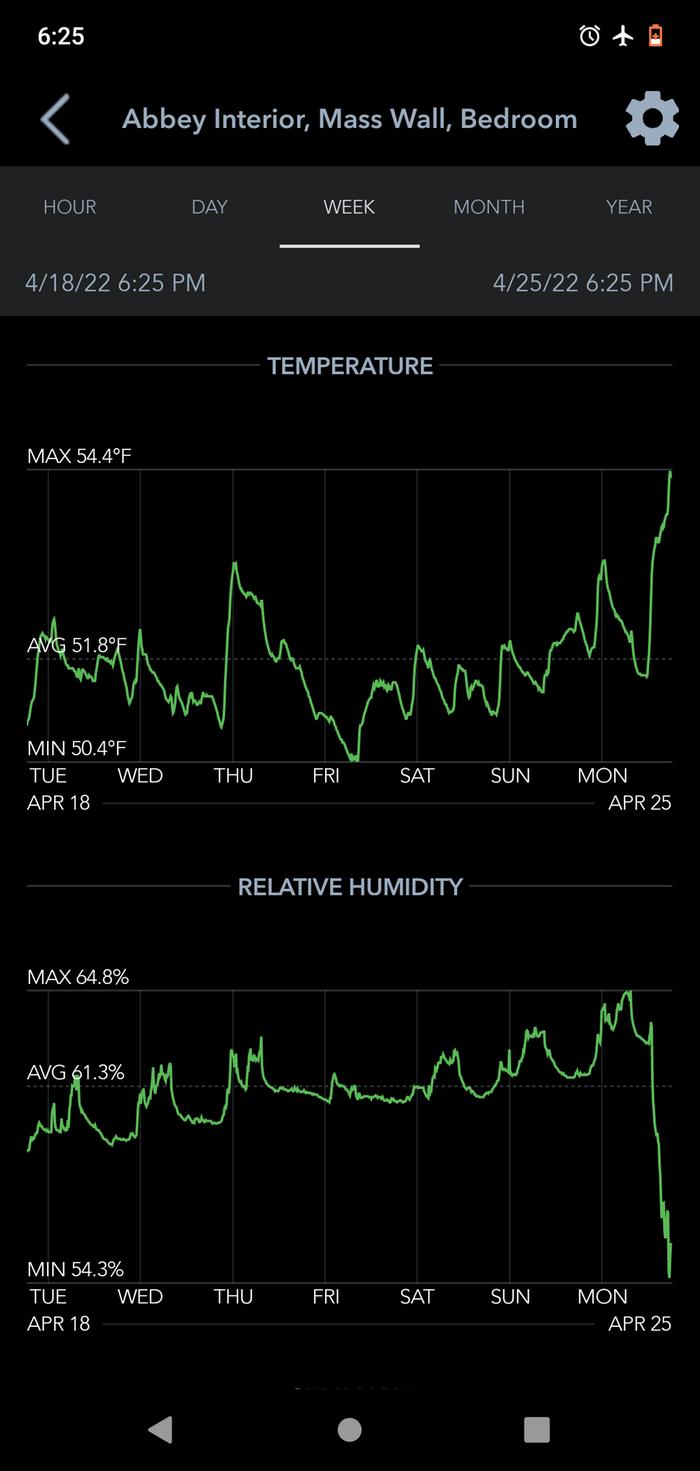Go to the home screen
Image resolution: width=700 pixels, height=1471 pixels.
pyautogui.click(x=350, y=1429)
